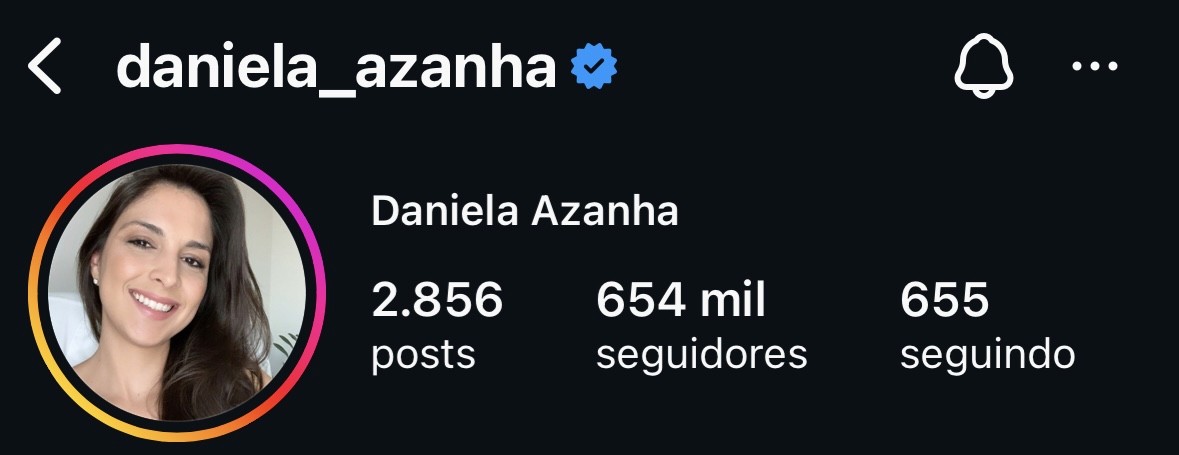Go back using the arrow
Viewport: 1179px width, 455px height.
(x=45, y=68)
